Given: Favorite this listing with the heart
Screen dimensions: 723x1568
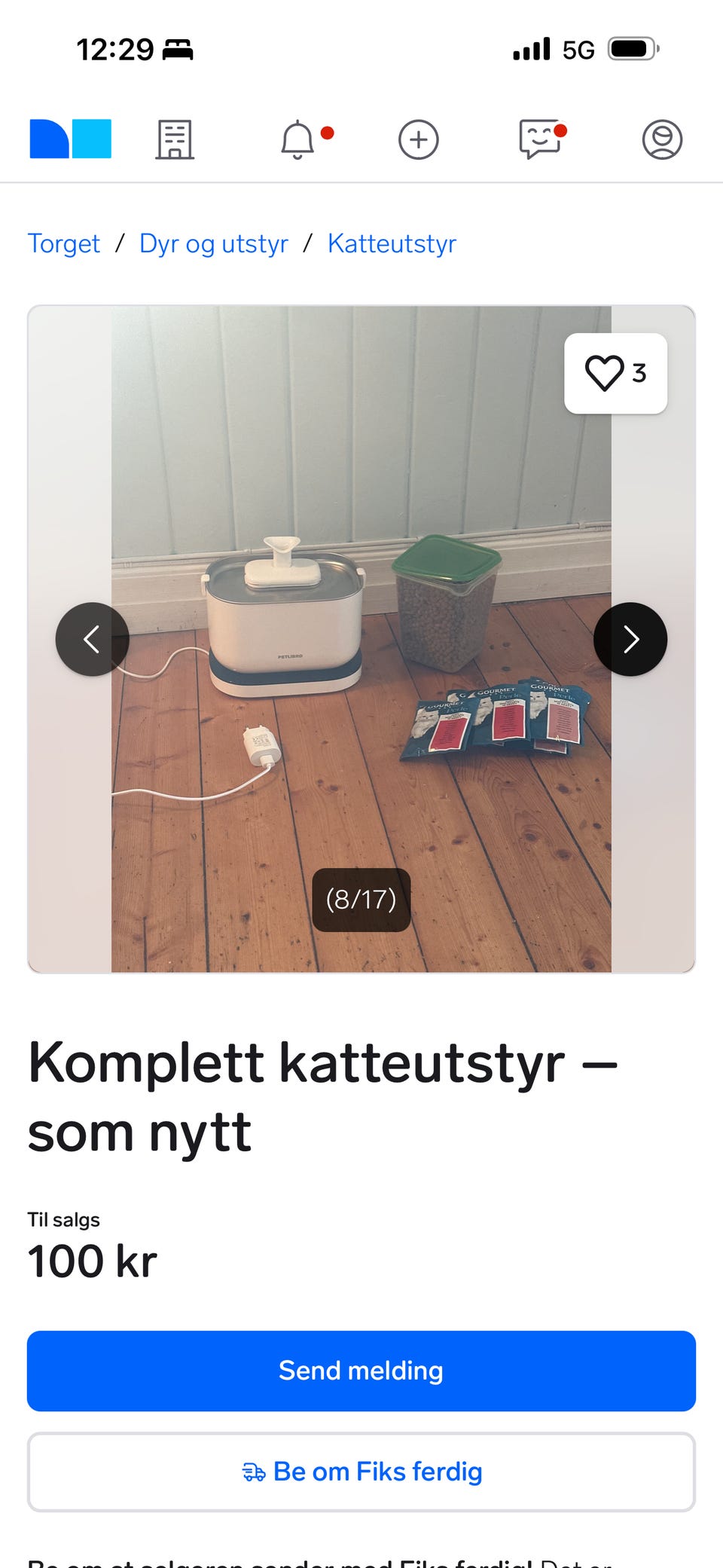Looking at the screenshot, I should (x=615, y=373).
